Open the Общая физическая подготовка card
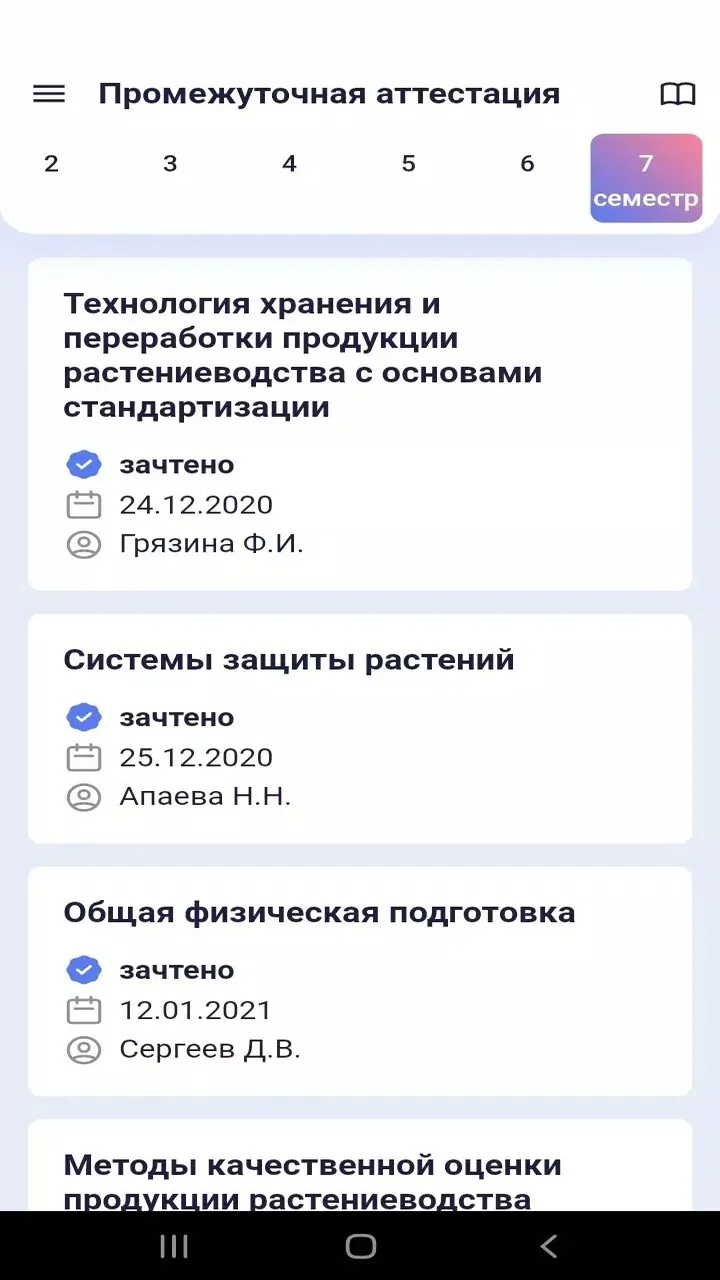720x1280 pixels. coord(360,981)
